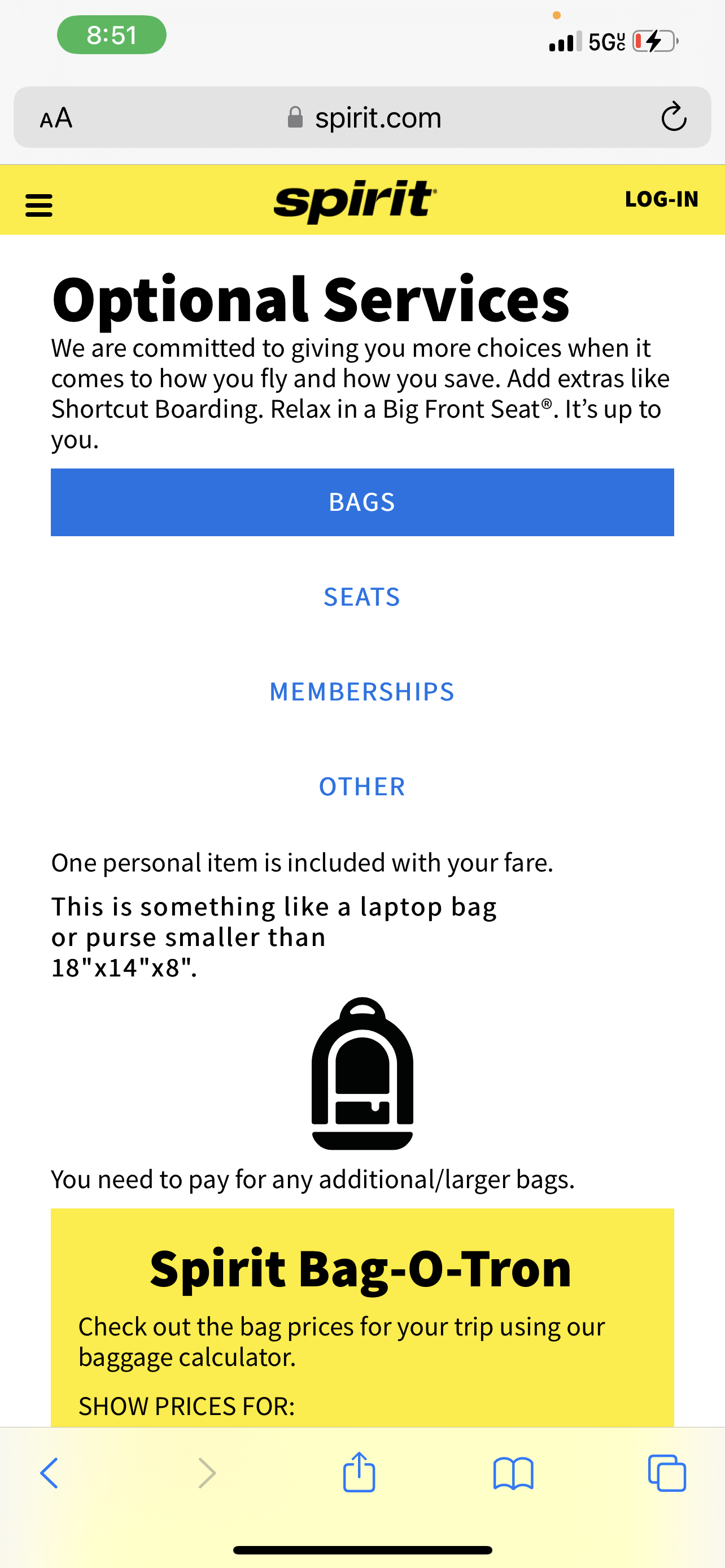Switch to the SEATS tab
This screenshot has width=725, height=1568.
362,597
